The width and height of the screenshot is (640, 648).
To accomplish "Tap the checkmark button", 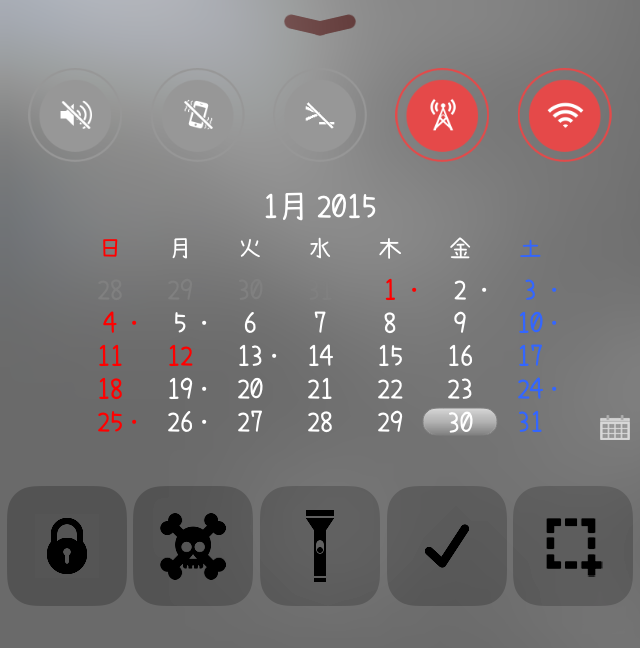I will point(447,546).
